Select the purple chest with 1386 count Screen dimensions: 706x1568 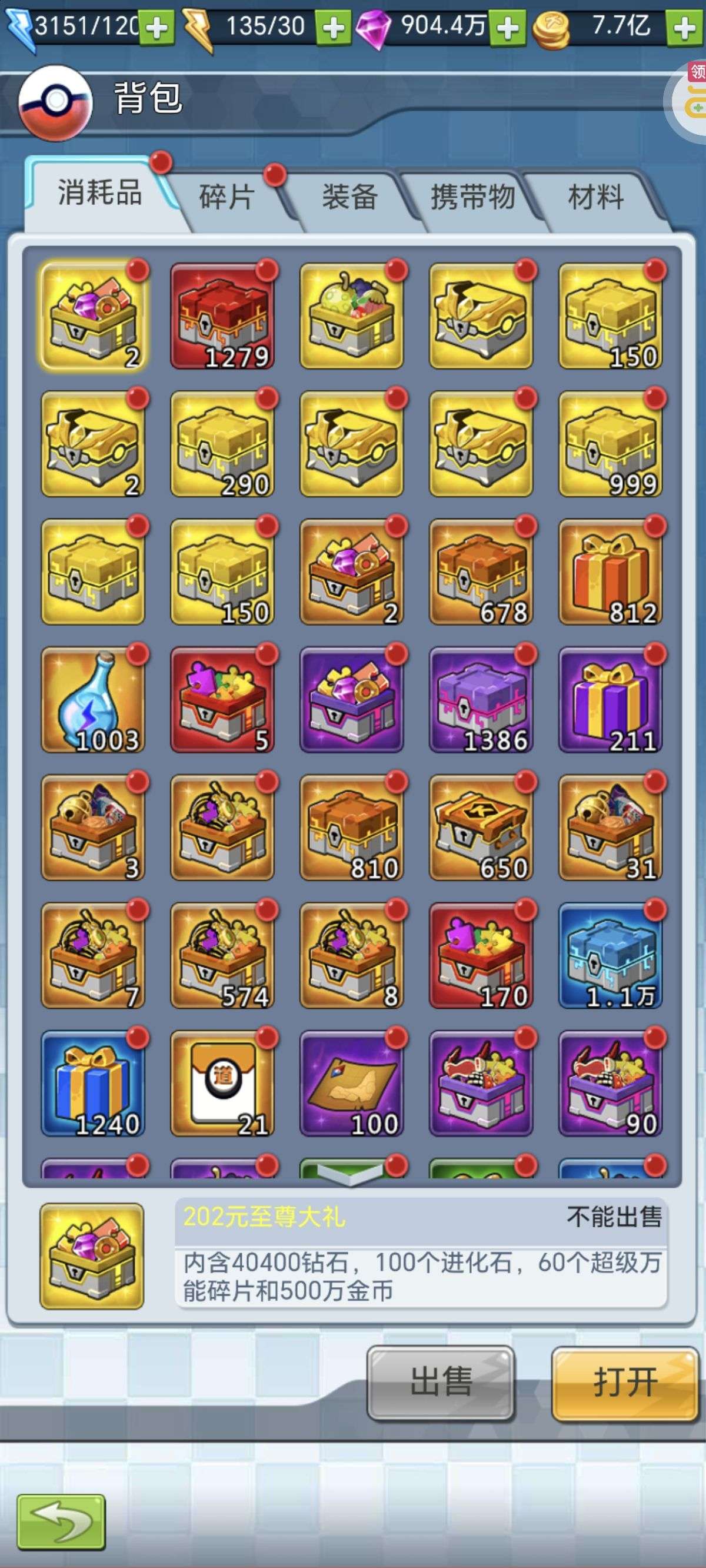pos(481,700)
